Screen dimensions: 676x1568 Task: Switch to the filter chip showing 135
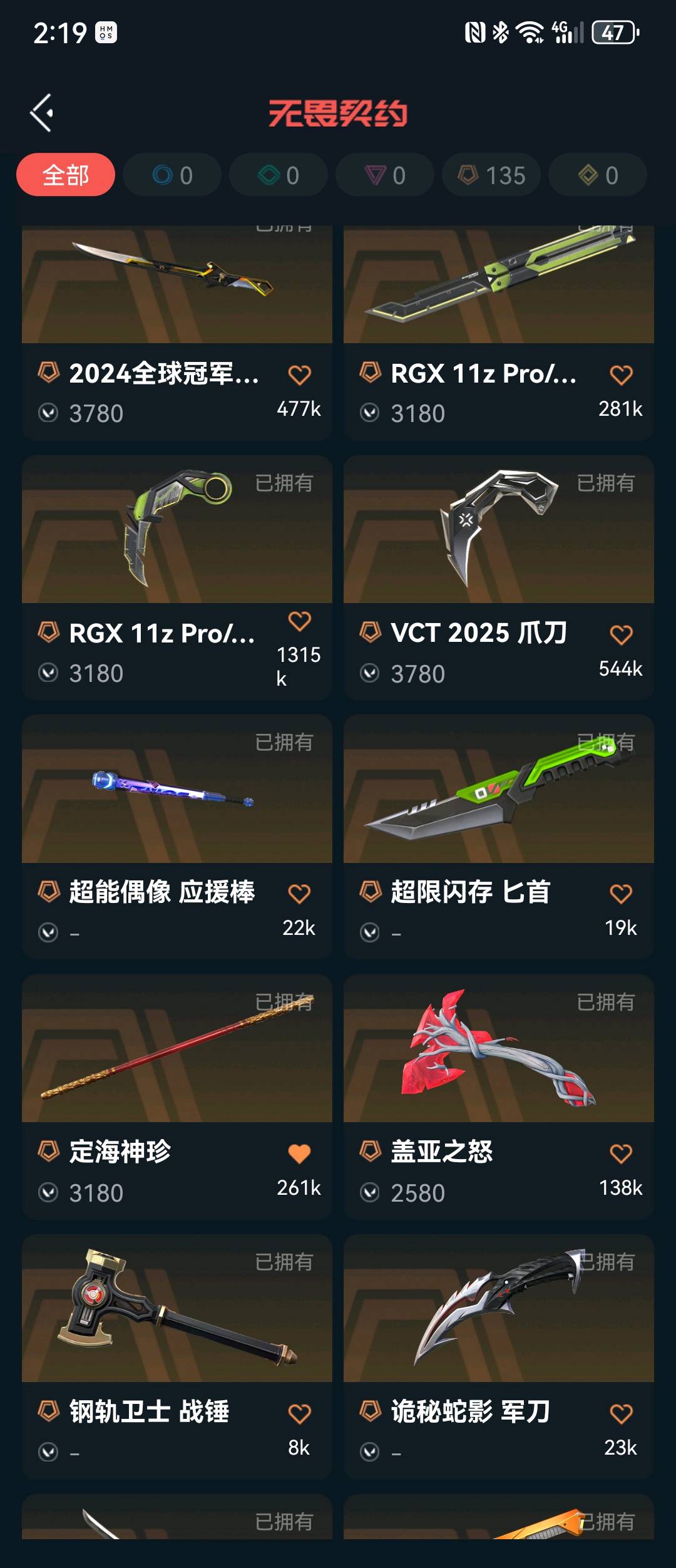[491, 175]
